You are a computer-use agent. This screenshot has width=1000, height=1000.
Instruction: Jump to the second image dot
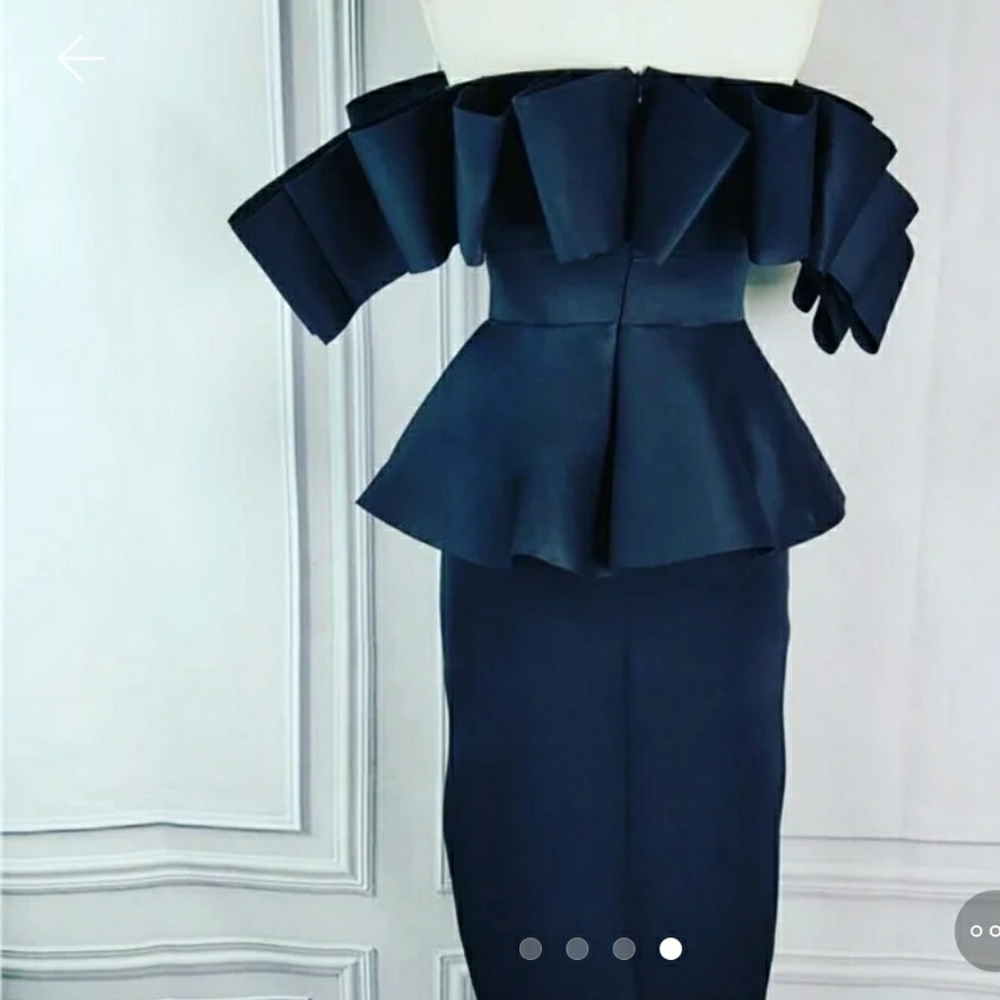click(577, 948)
